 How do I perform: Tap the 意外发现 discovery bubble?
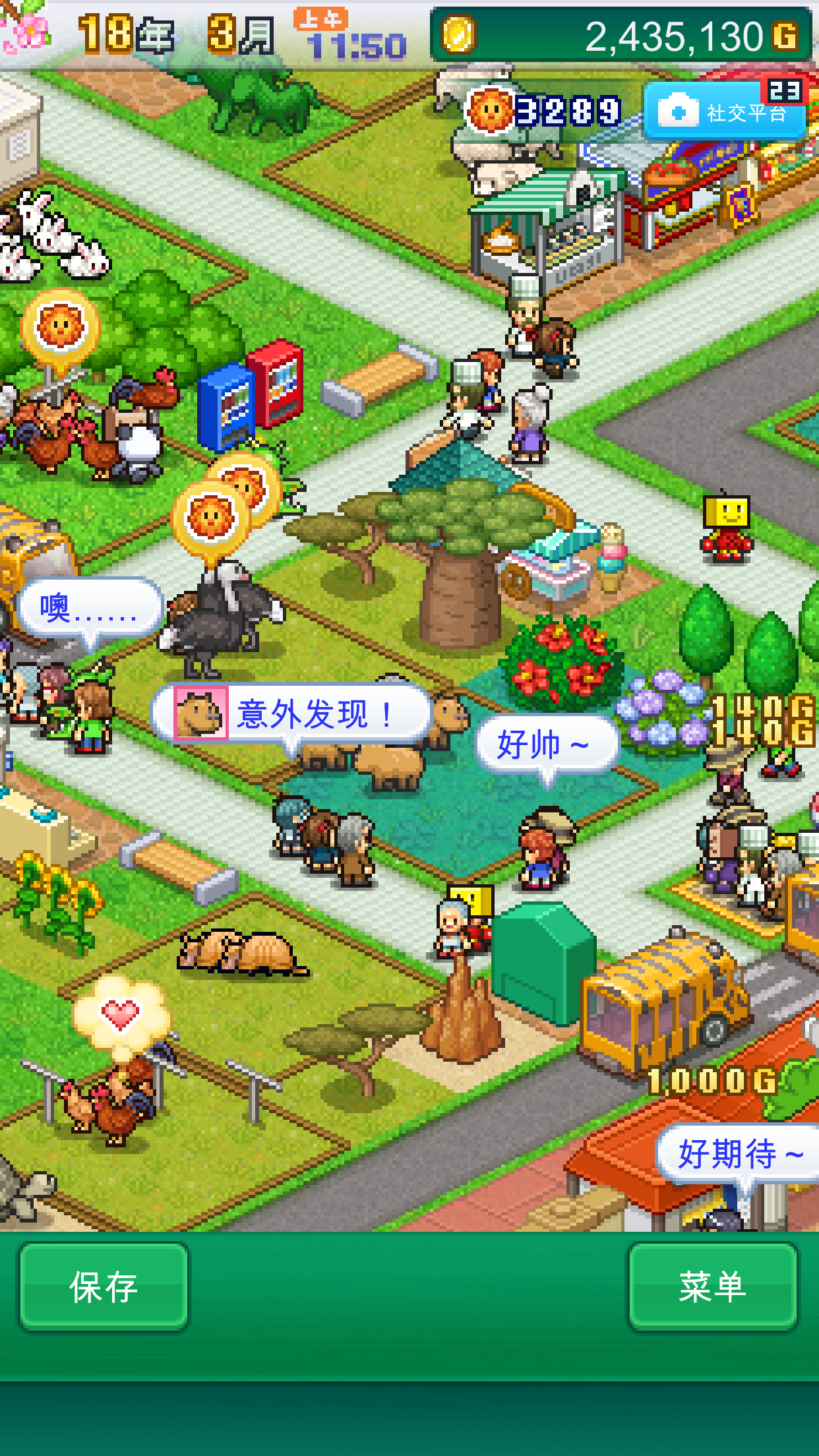[x=292, y=714]
